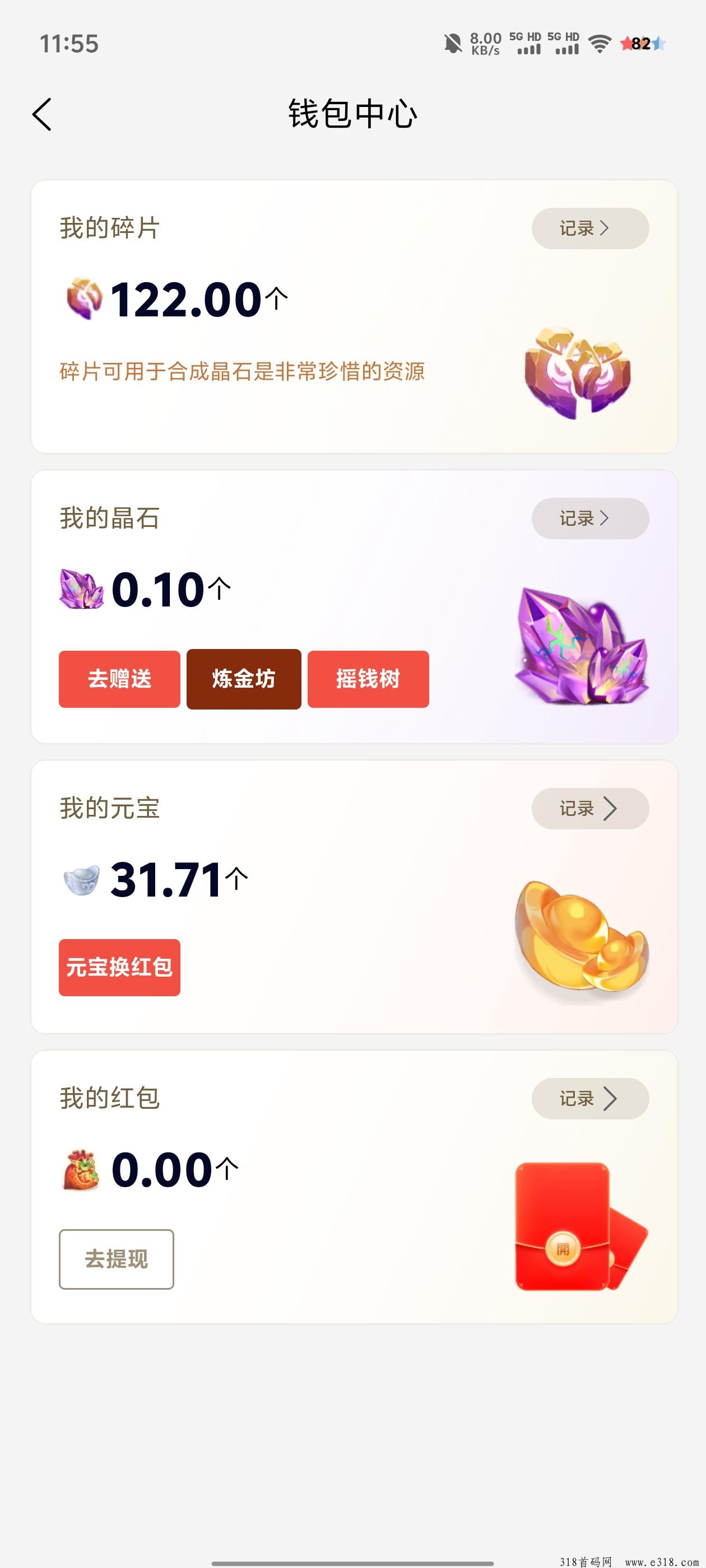Open 记录 for 我的晶石
Image resolution: width=706 pixels, height=1568 pixels.
coord(589,519)
